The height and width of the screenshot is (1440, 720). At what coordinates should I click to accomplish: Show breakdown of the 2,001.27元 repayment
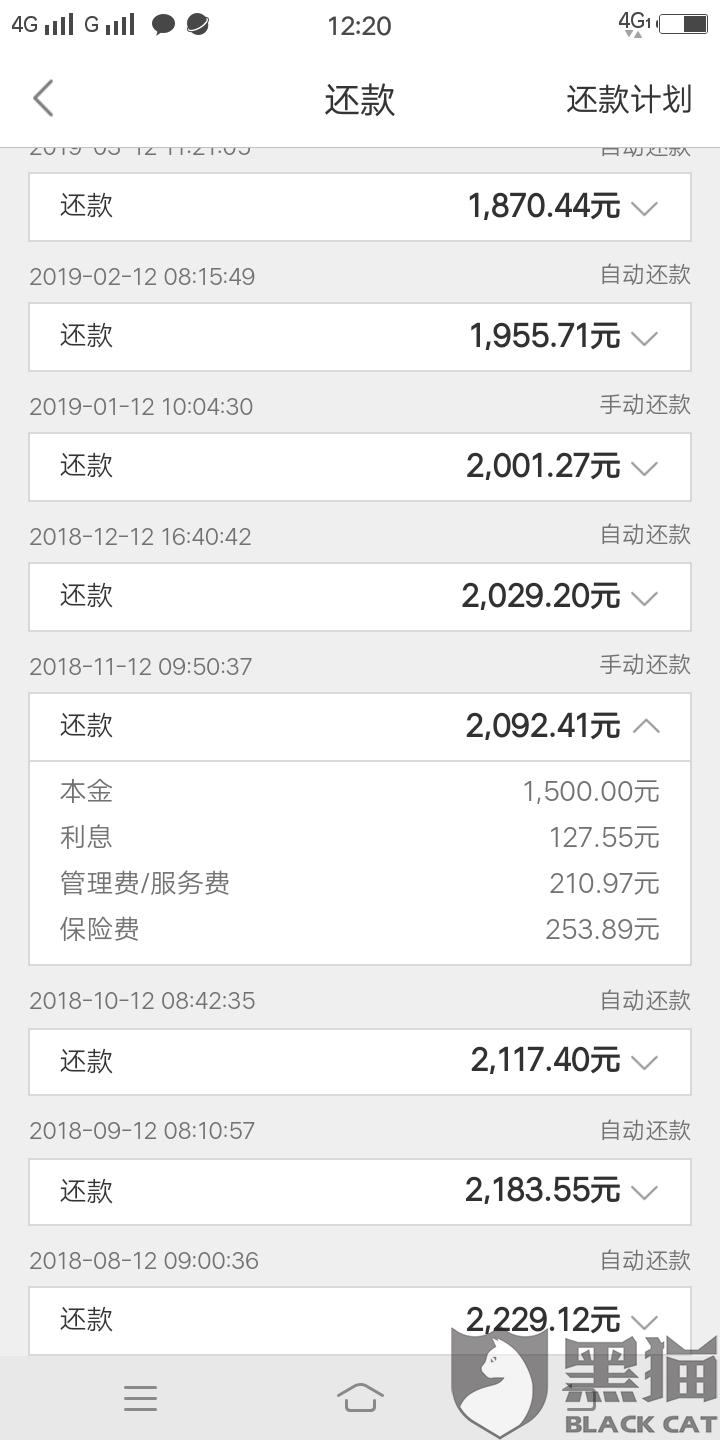click(645, 468)
